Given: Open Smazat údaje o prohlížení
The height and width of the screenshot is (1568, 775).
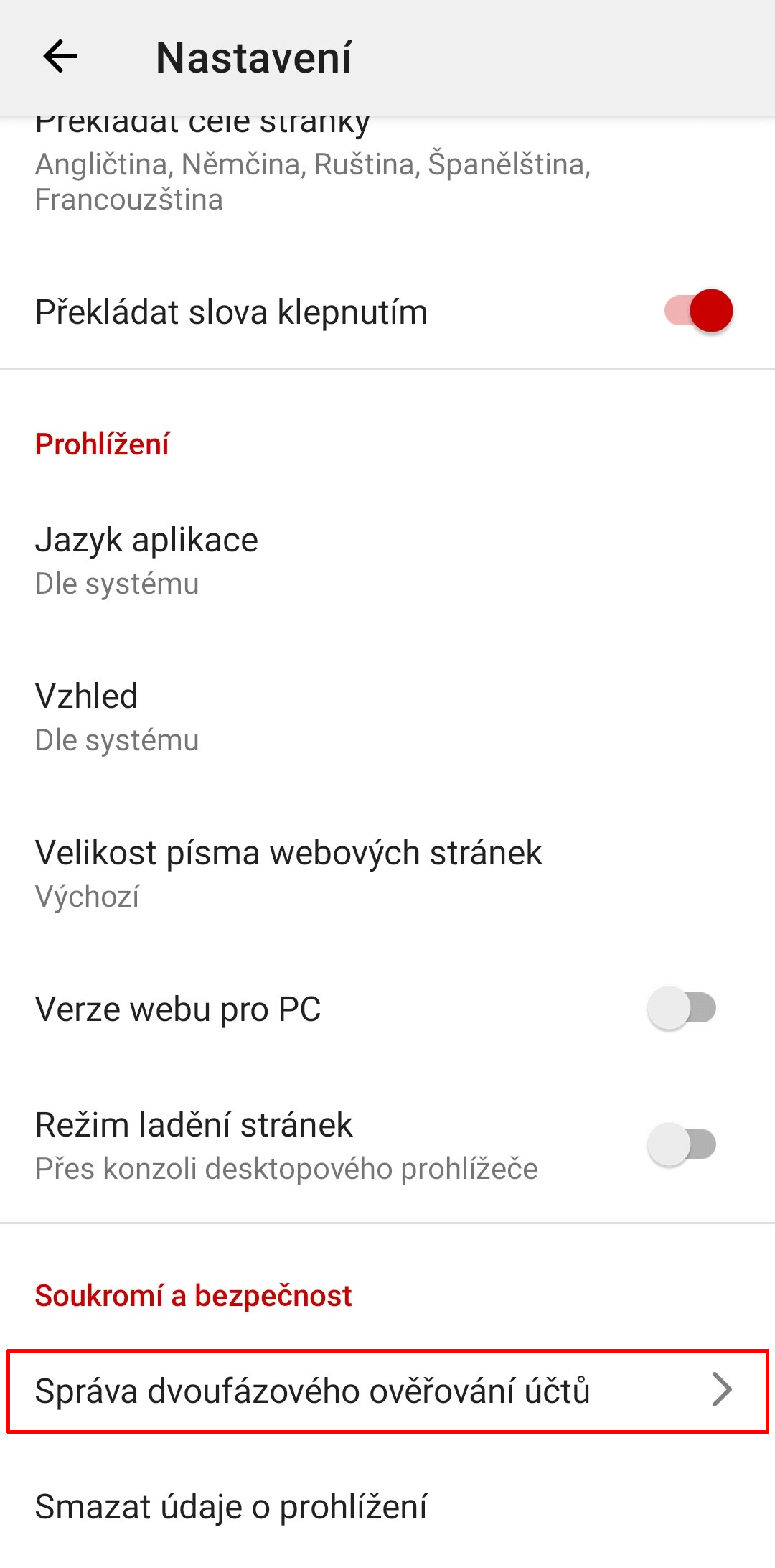Looking at the screenshot, I should tap(387, 1506).
